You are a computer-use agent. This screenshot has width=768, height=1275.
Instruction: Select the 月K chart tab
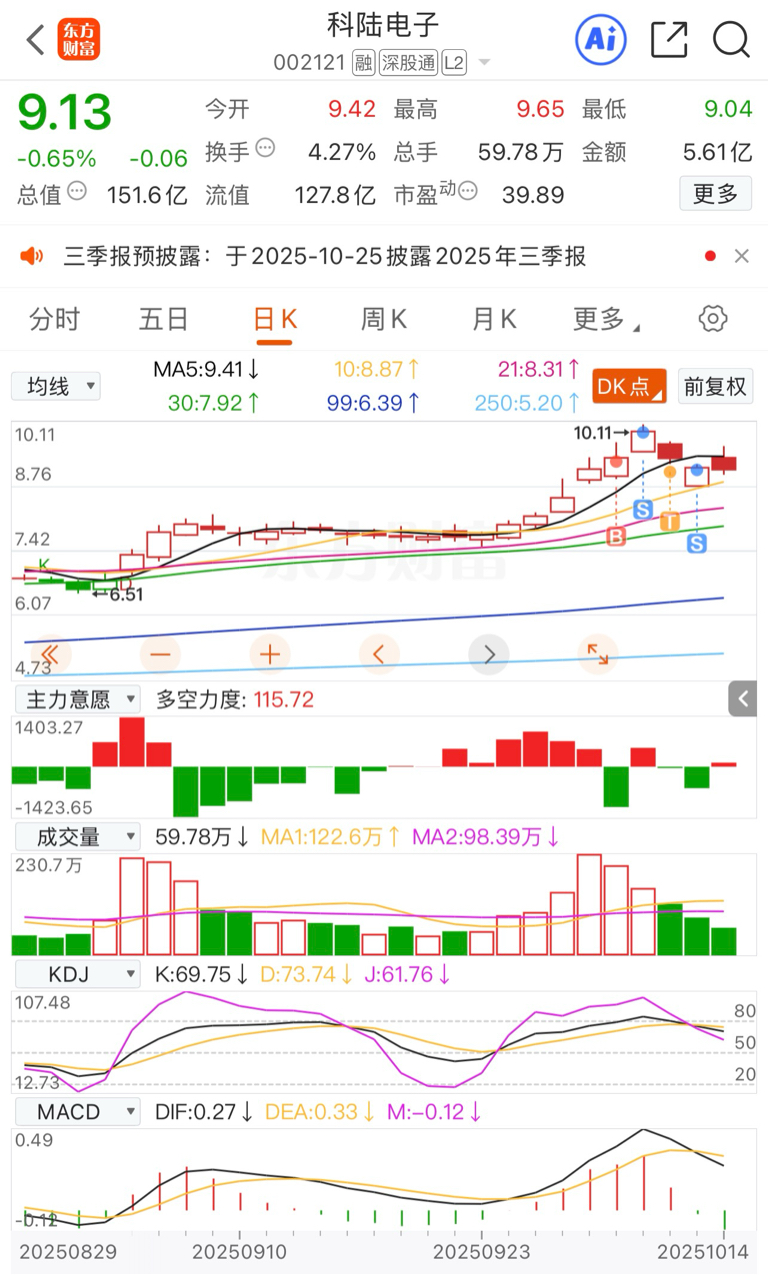494,320
